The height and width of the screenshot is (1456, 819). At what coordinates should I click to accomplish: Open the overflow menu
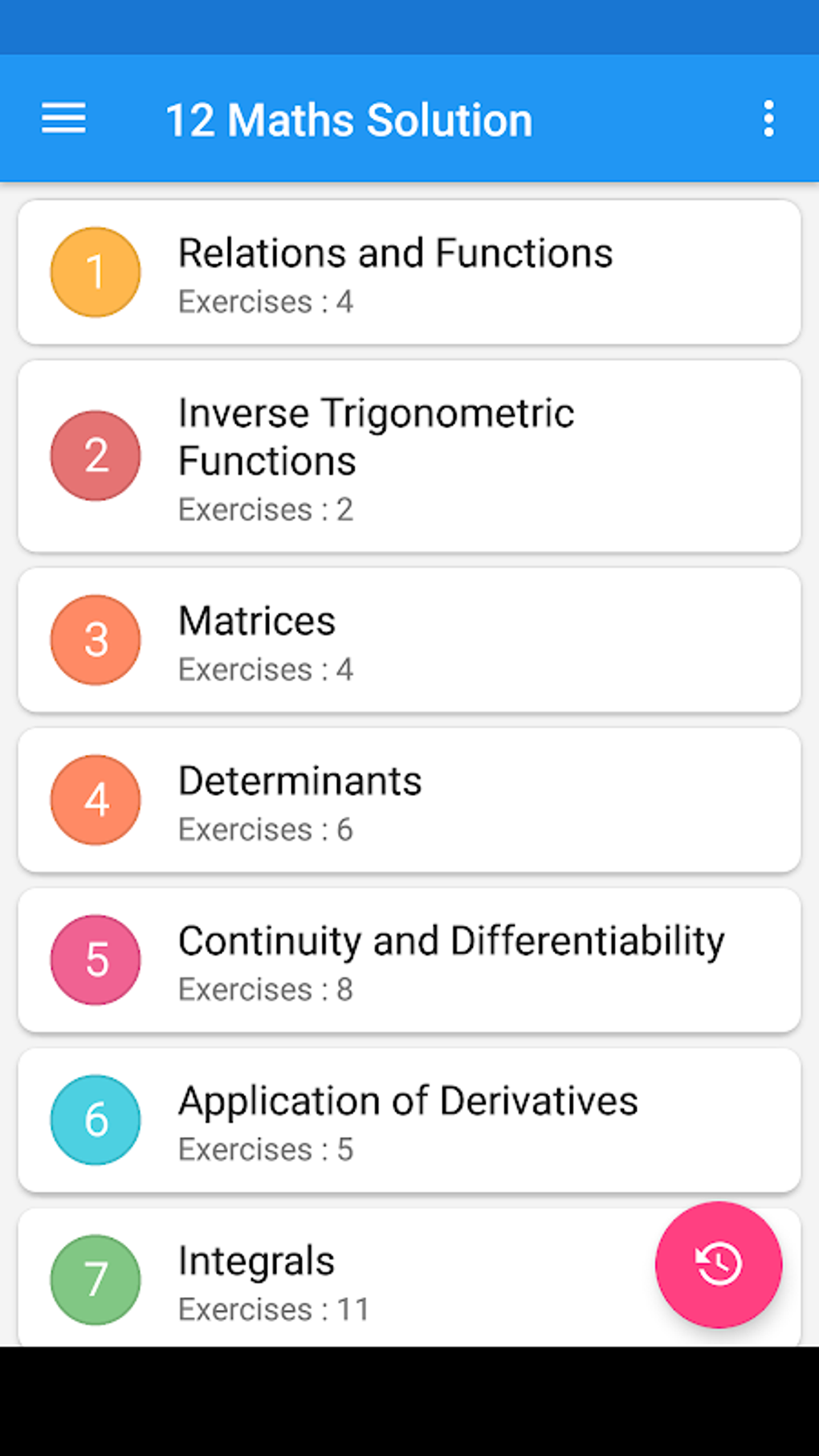point(768,119)
